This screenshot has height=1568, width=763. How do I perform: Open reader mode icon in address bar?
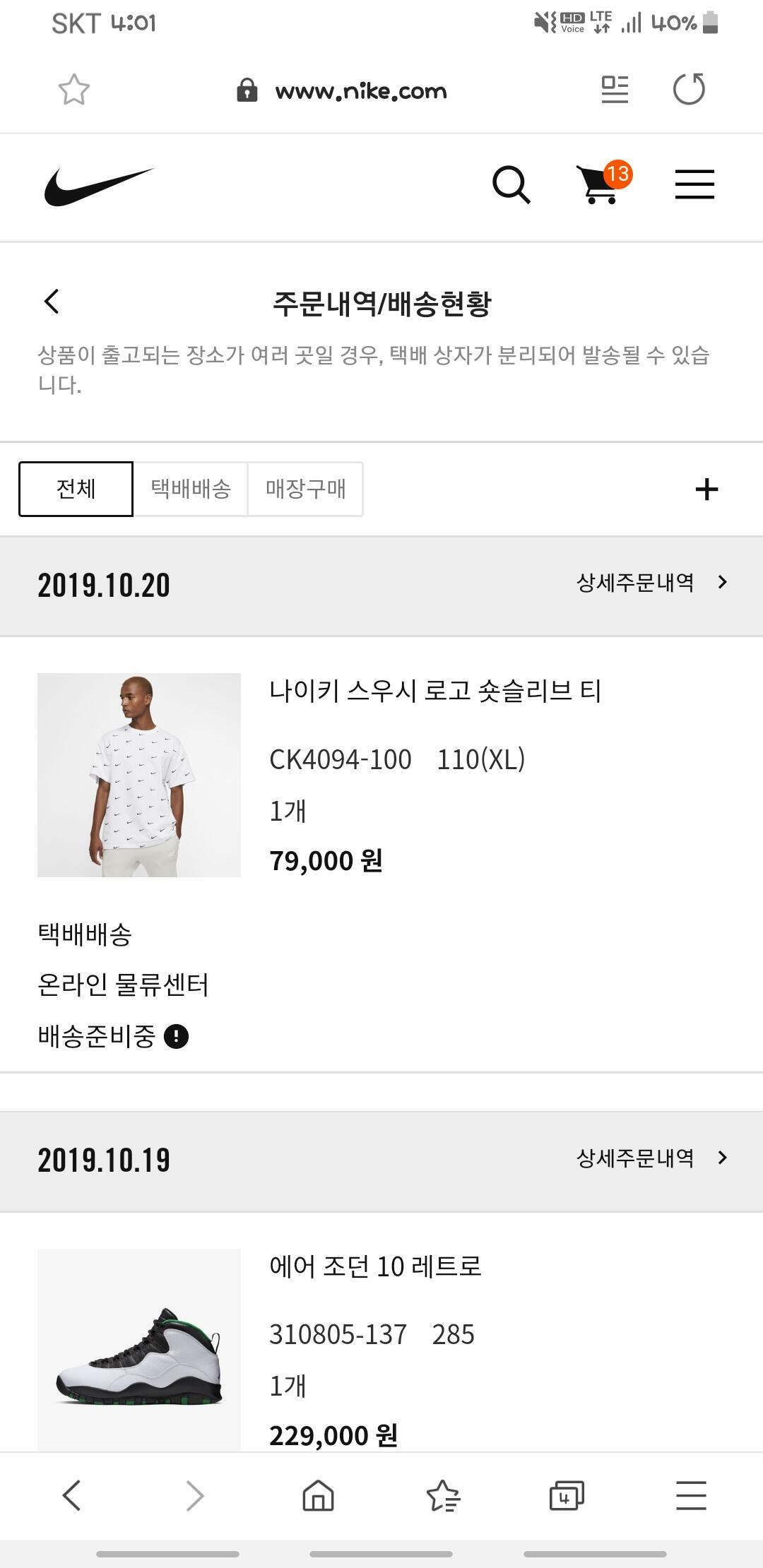point(614,90)
